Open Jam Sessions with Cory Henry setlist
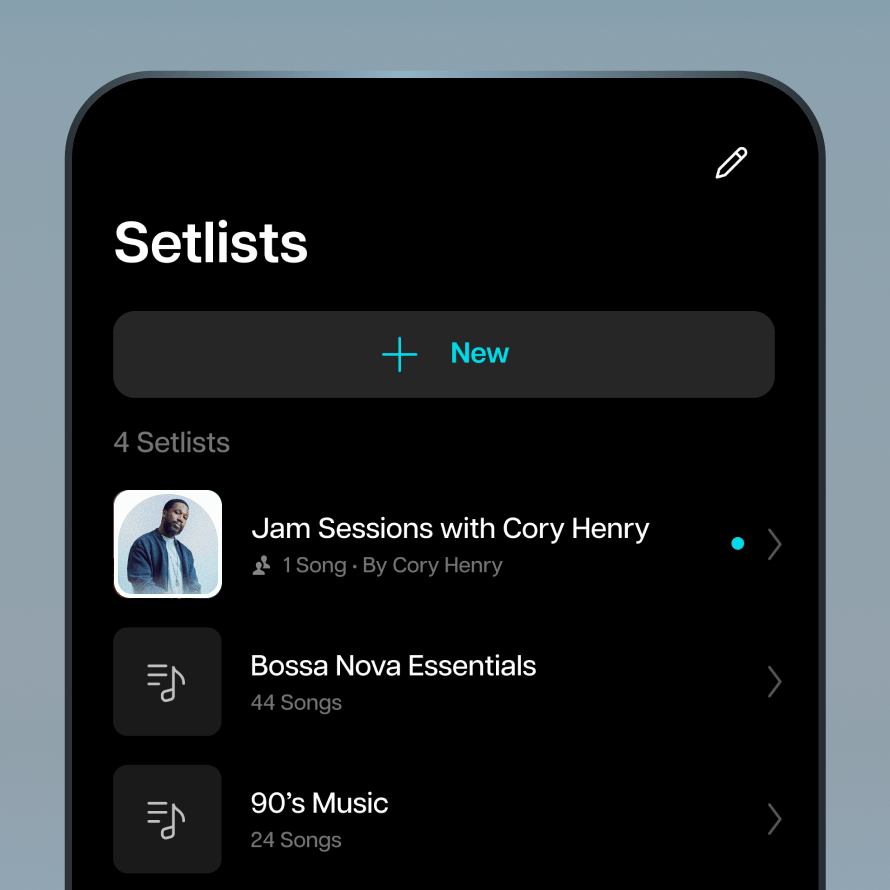The height and width of the screenshot is (890, 890). coord(450,544)
